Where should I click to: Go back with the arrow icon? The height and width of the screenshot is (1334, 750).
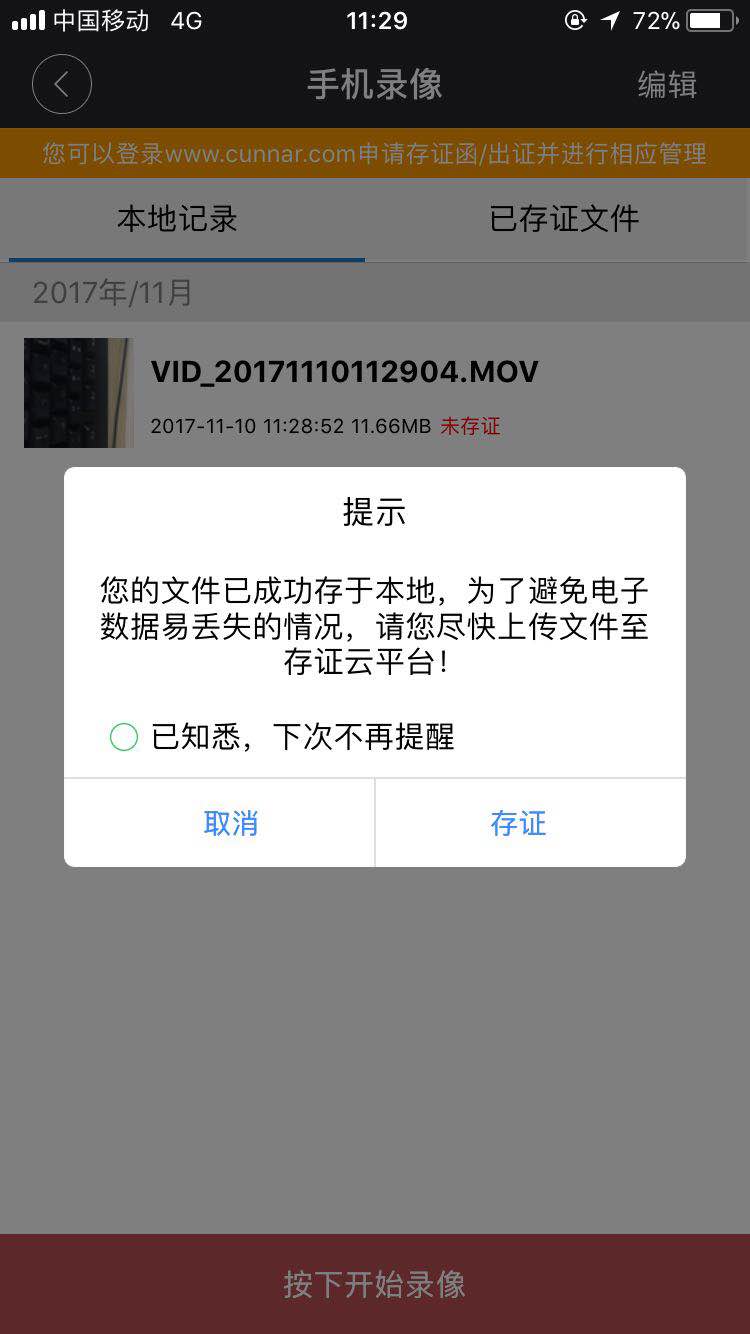62,84
